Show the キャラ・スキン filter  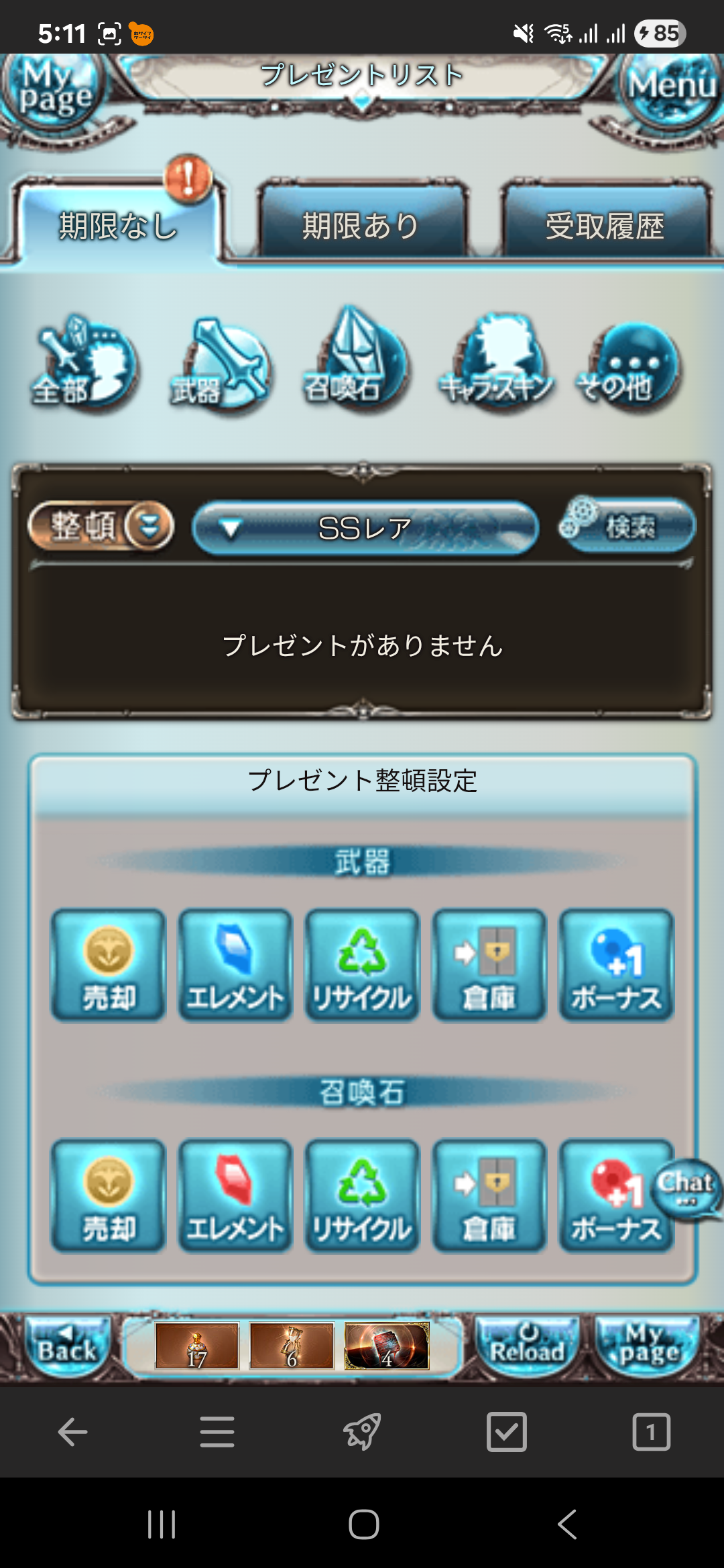coord(497,364)
